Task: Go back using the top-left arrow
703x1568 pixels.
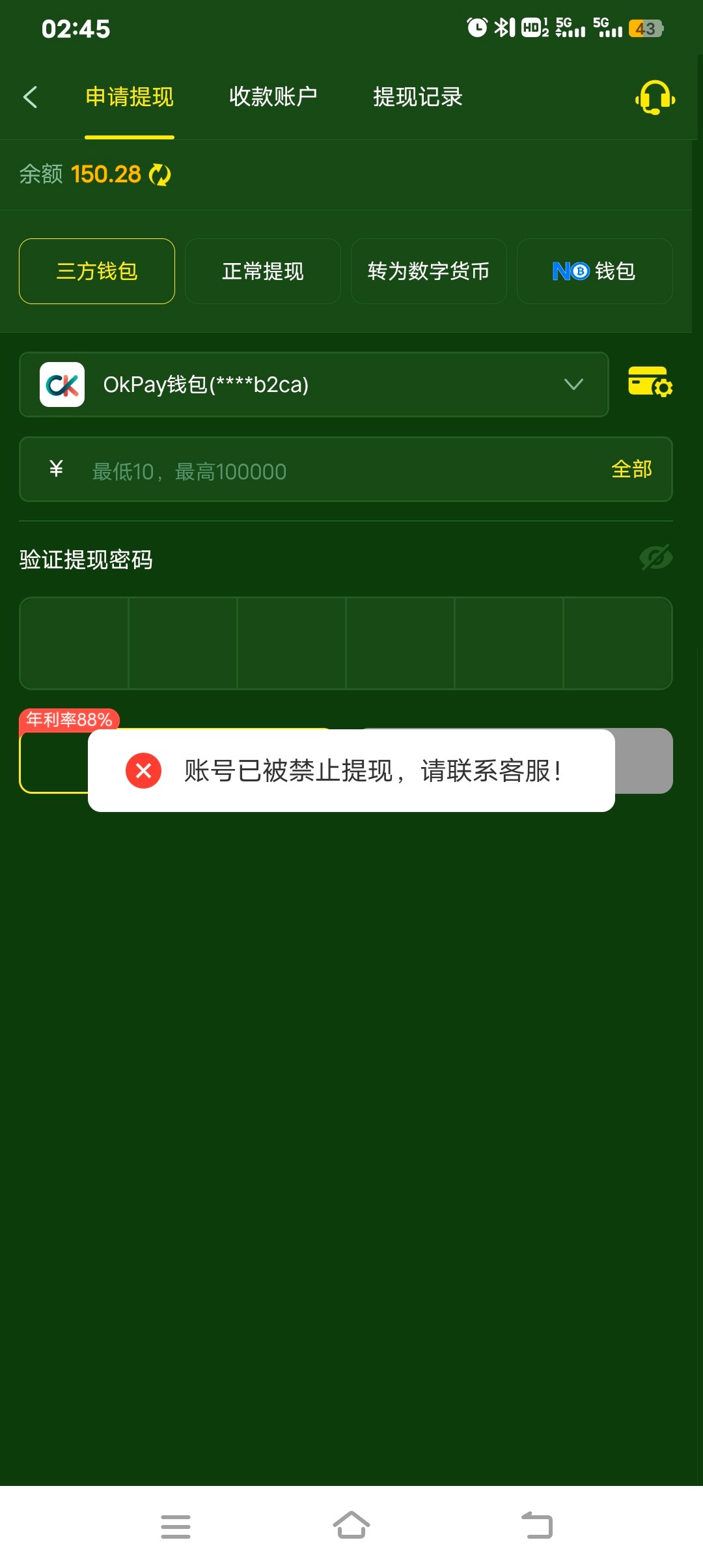Action: (x=30, y=97)
